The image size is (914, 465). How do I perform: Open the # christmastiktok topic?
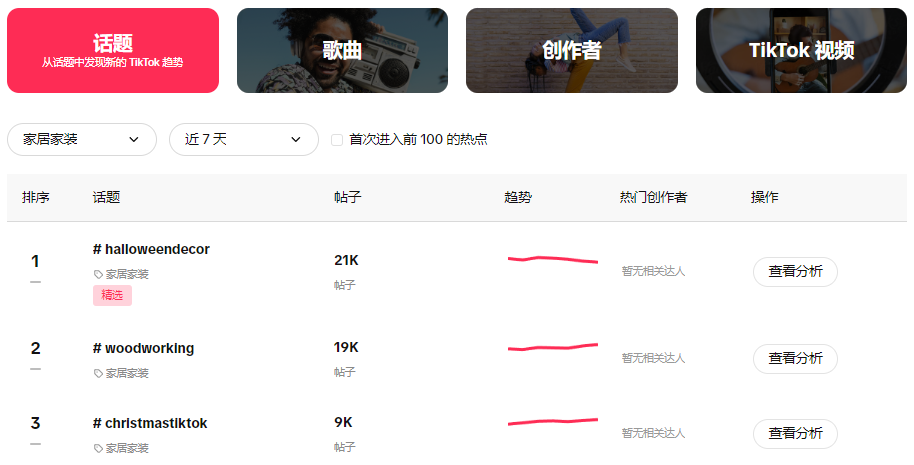coord(150,423)
